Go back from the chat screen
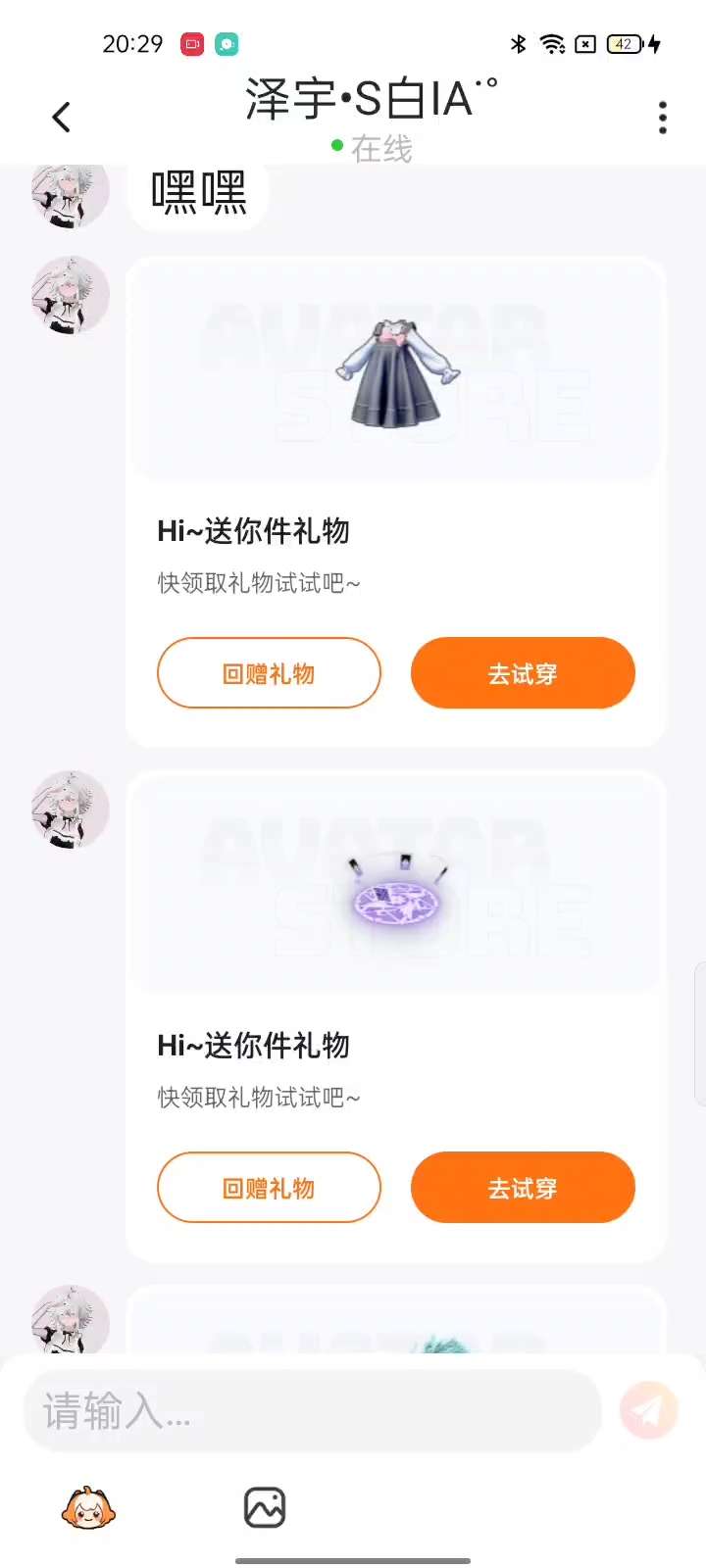This screenshot has width=706, height=1568. [x=62, y=118]
